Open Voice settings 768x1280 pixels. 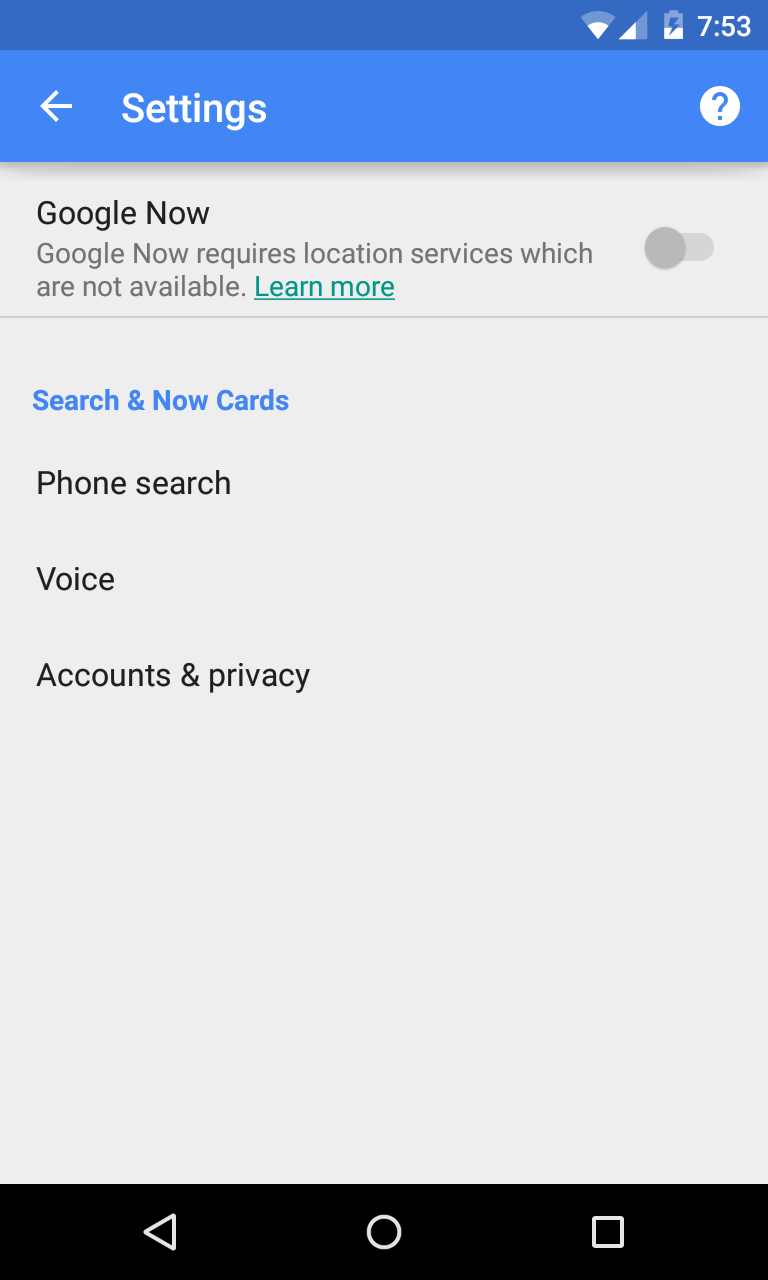(x=384, y=579)
